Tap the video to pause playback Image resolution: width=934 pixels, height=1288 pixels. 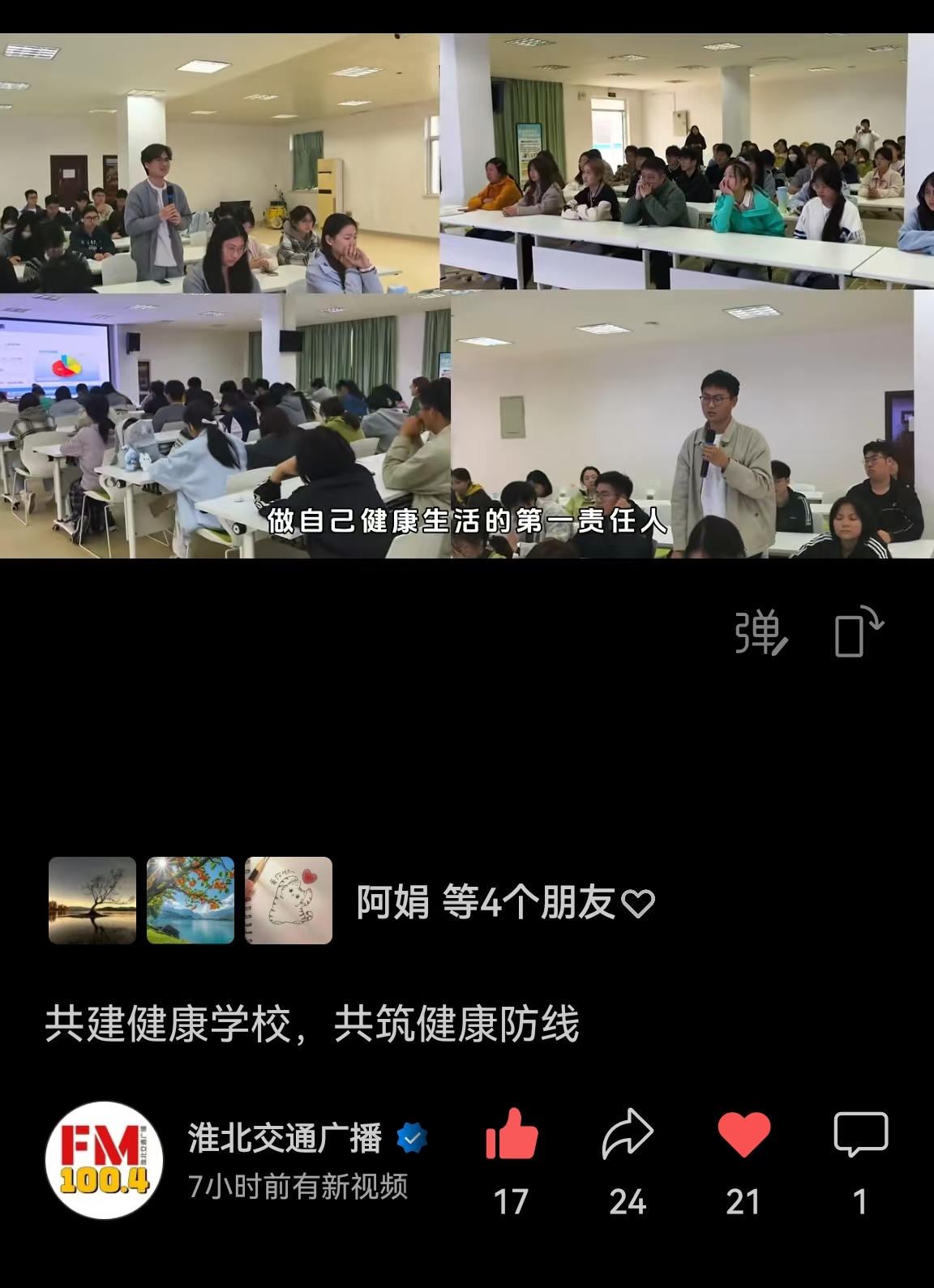467,296
